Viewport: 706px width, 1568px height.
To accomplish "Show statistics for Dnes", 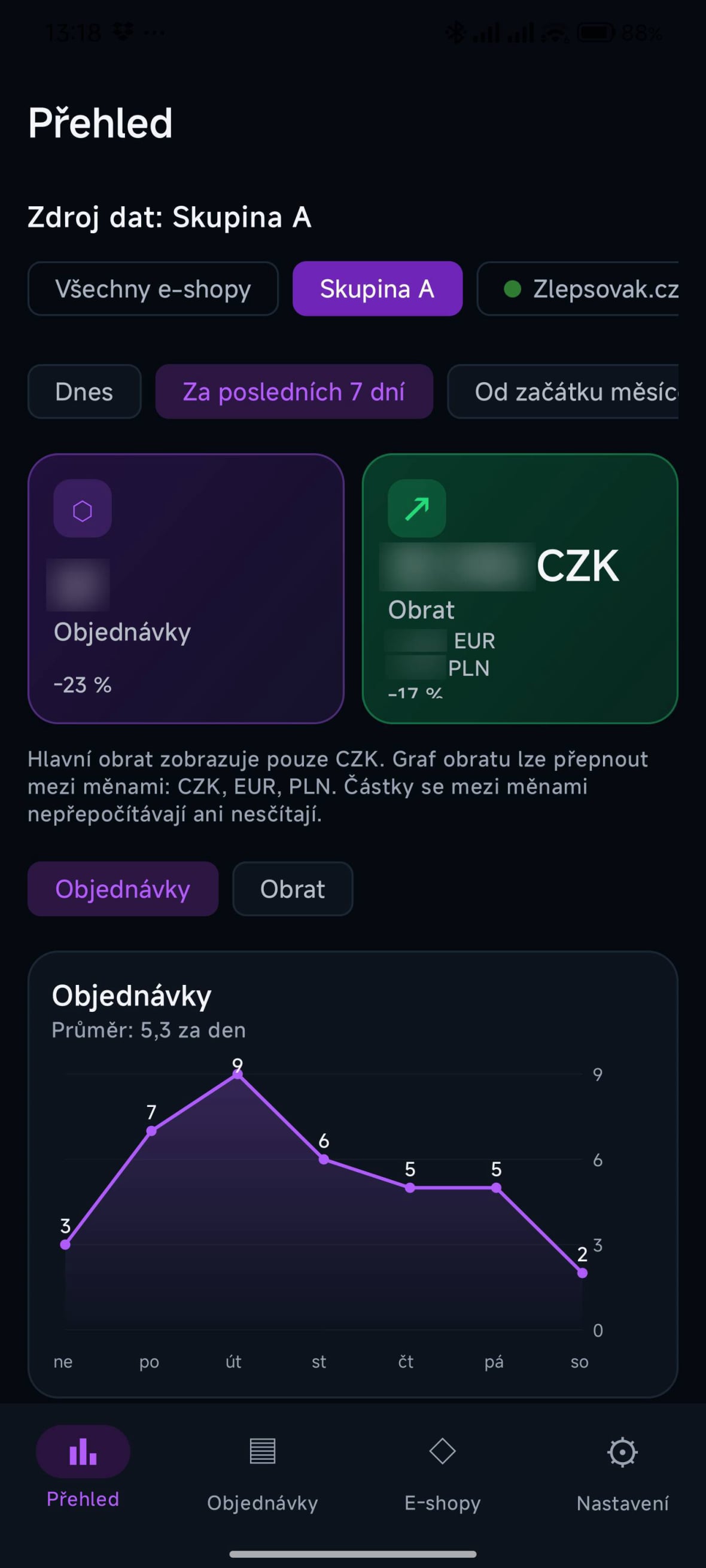I will 84,391.
